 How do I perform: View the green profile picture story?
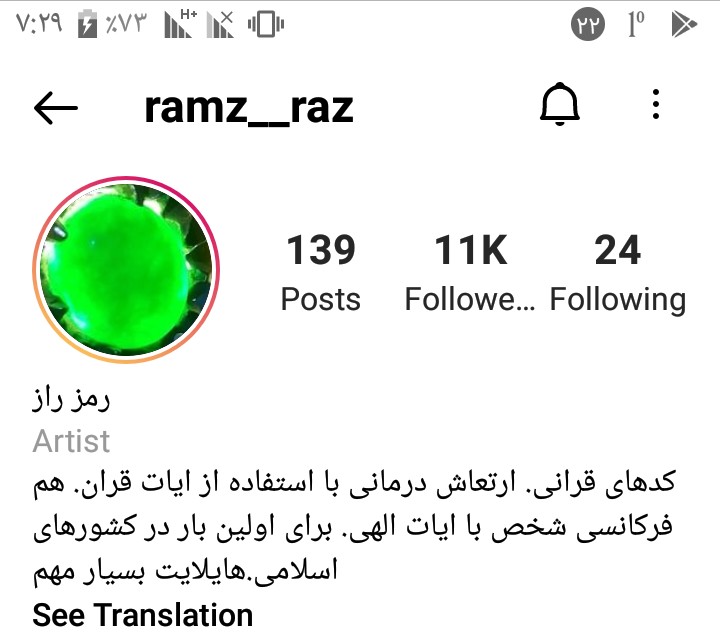124,268
